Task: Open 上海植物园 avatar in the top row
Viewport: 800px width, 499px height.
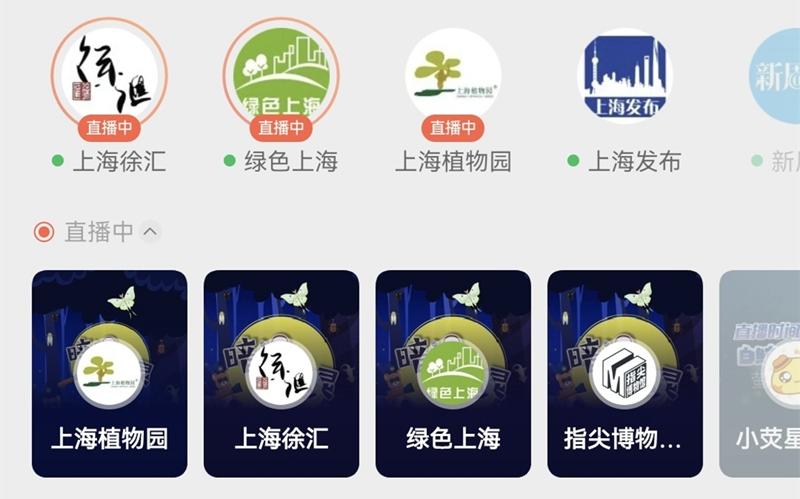Action: click(x=453, y=76)
